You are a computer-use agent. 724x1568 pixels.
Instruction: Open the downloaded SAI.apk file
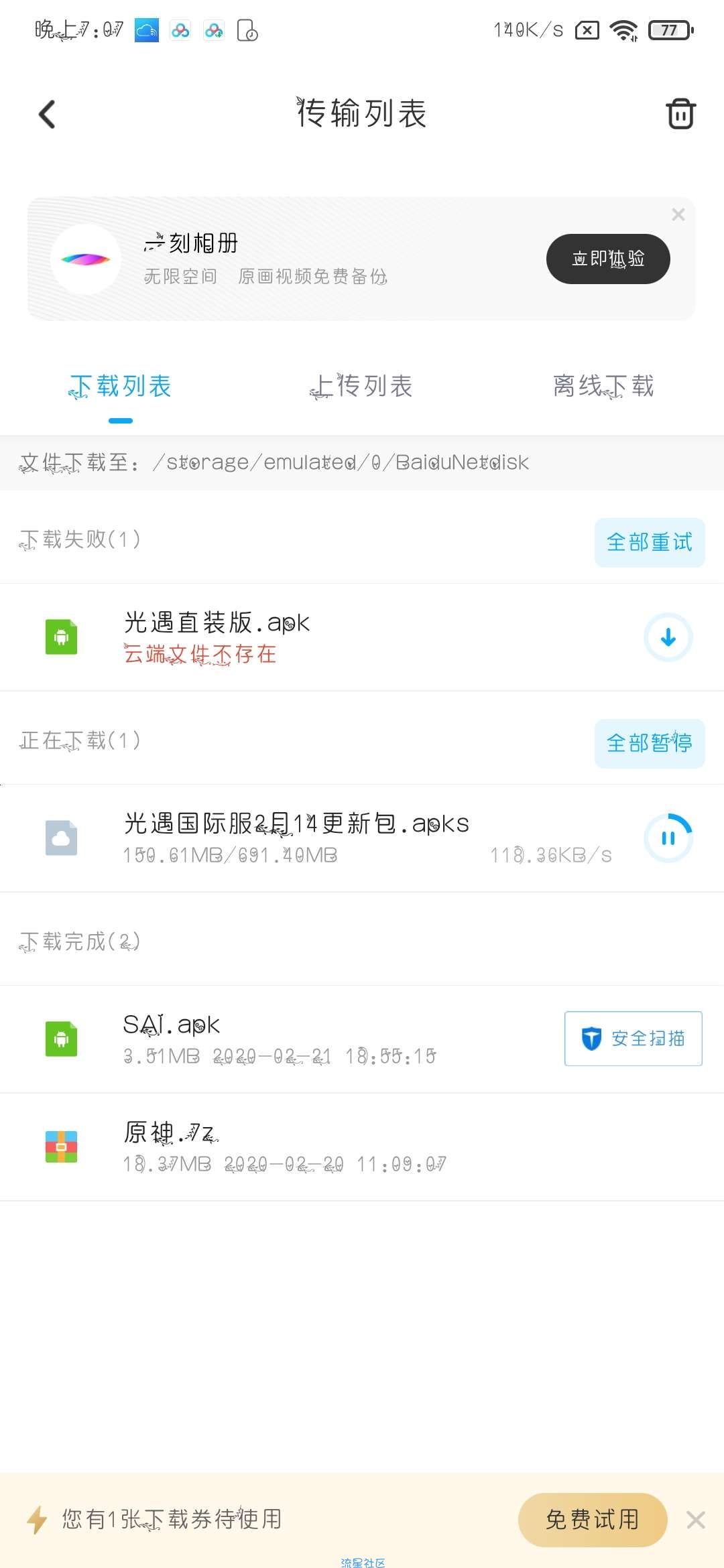tap(282, 1039)
